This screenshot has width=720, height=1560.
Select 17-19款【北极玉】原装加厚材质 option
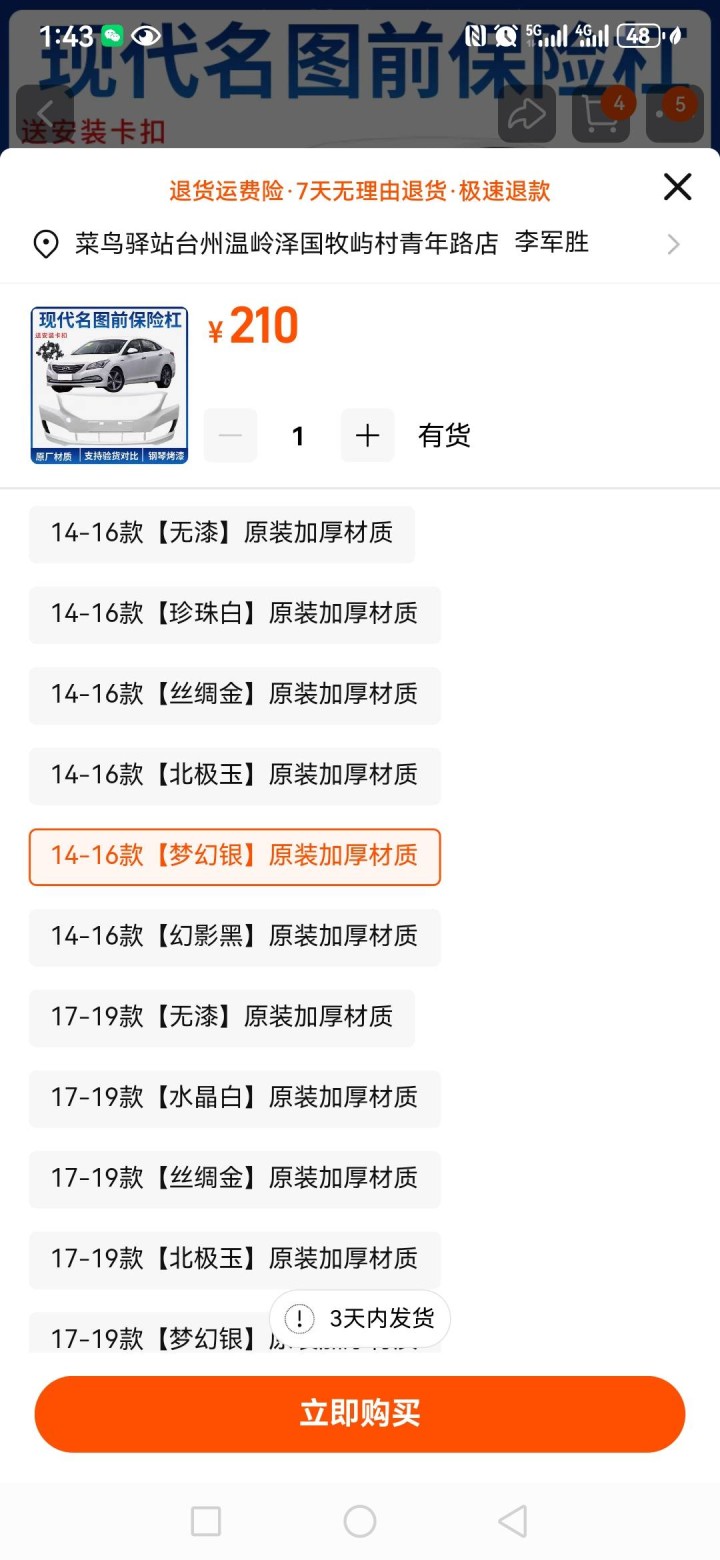235,1259
